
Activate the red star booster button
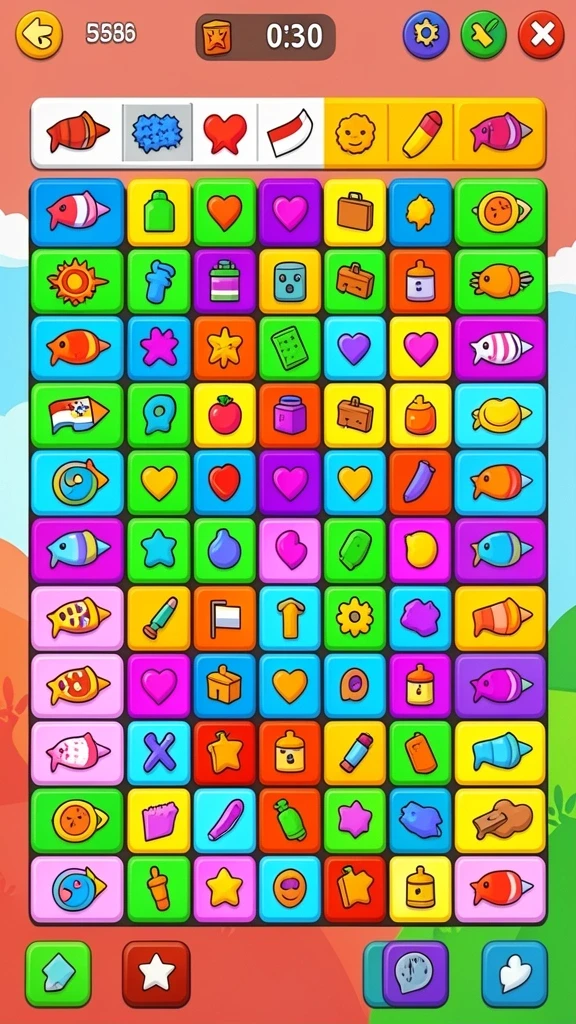point(156,974)
